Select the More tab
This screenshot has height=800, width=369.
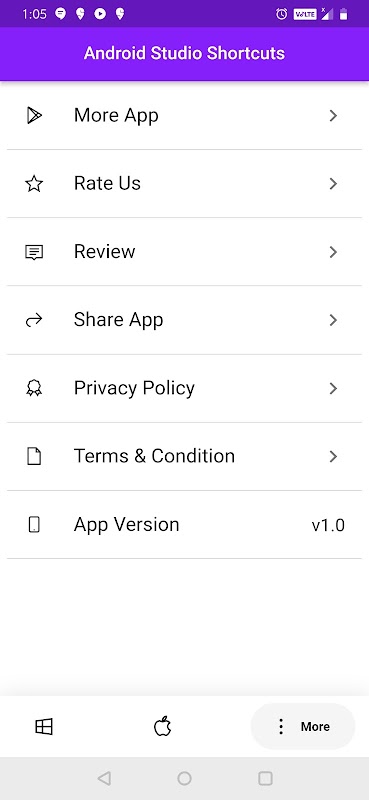point(303,727)
